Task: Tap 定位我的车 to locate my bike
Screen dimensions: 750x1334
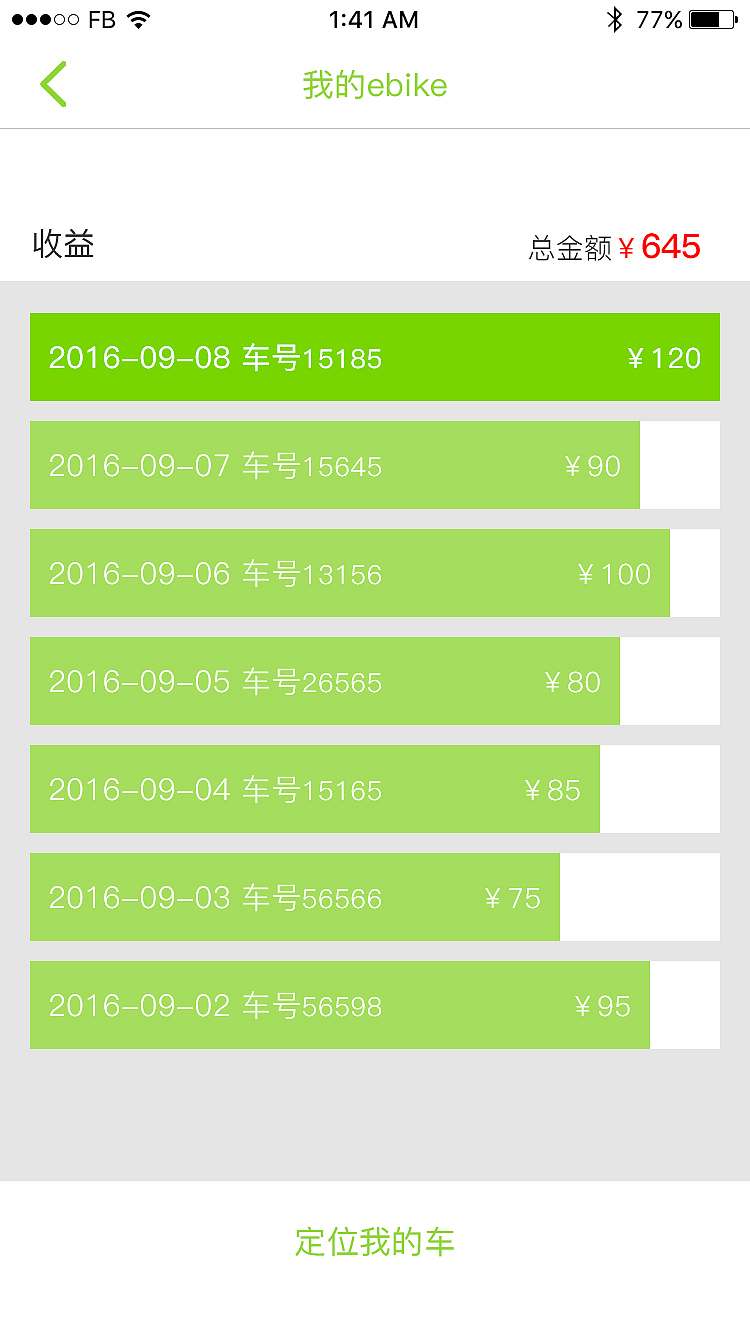Action: (x=375, y=1242)
